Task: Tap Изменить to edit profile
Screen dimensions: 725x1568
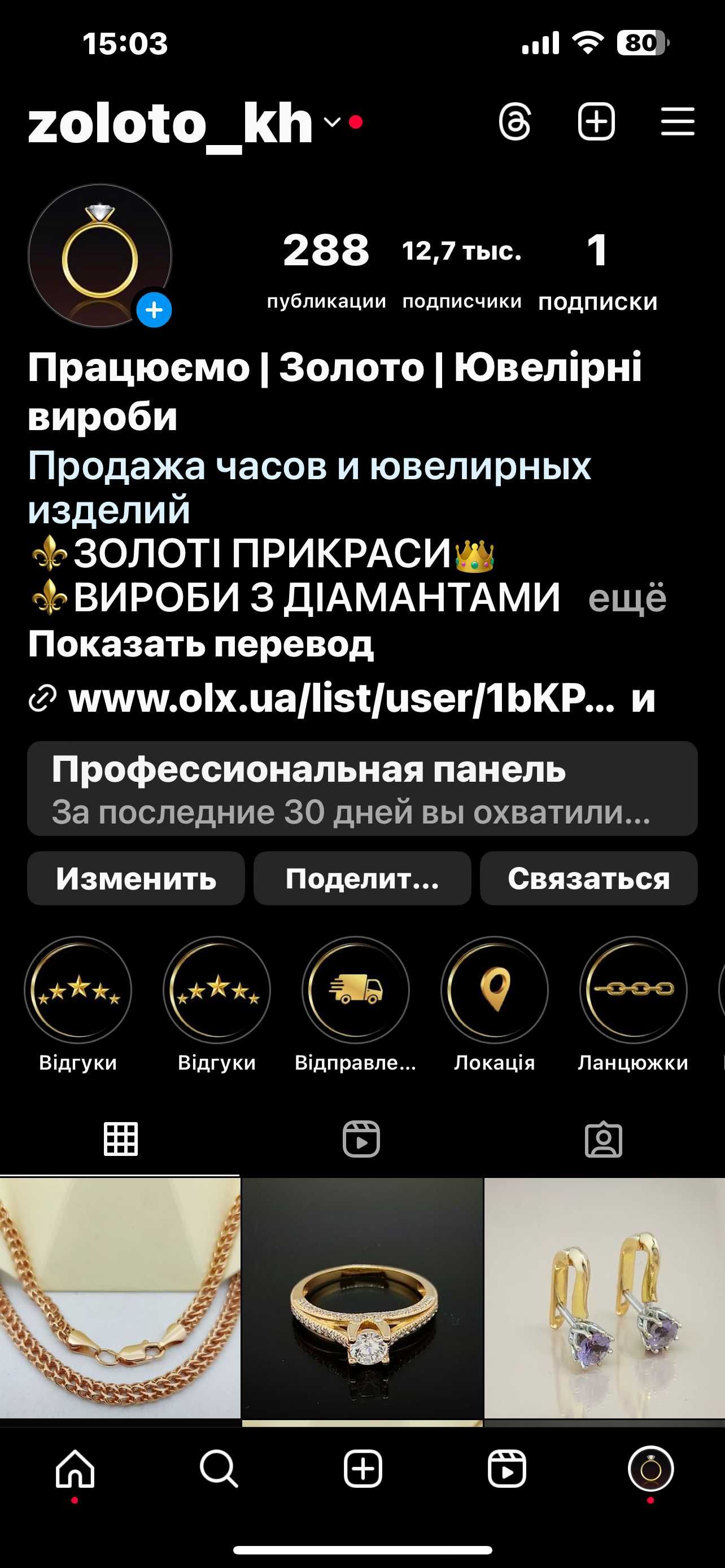Action: click(x=136, y=878)
